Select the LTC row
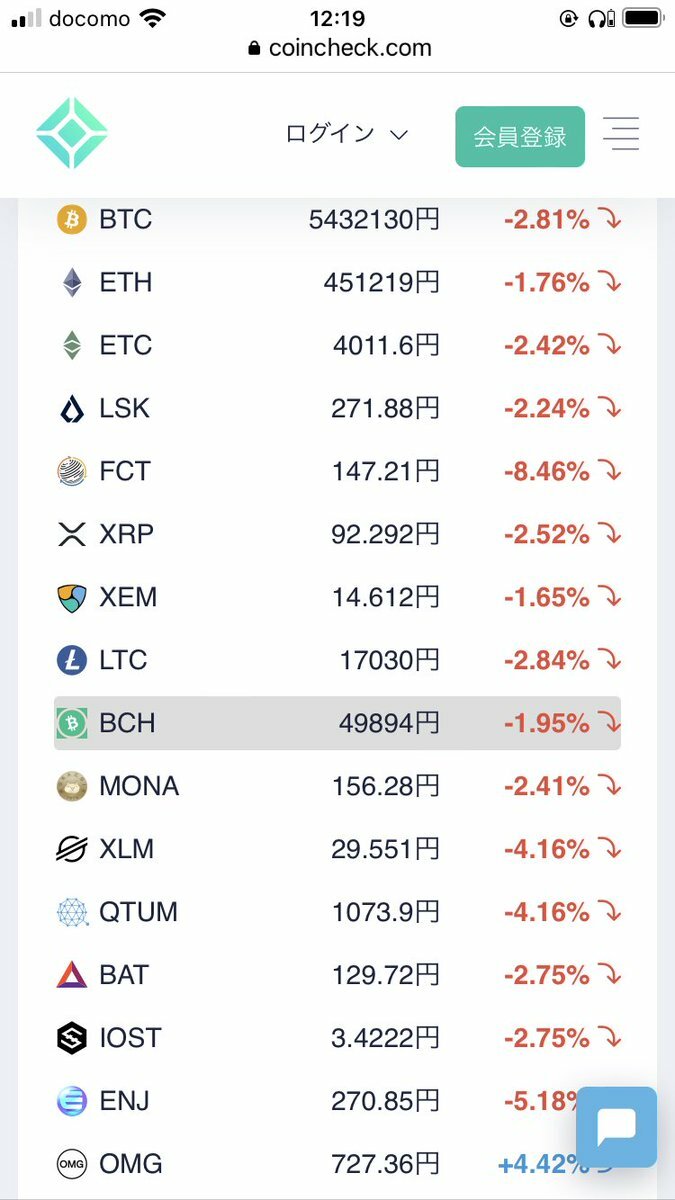 pyautogui.click(x=337, y=660)
